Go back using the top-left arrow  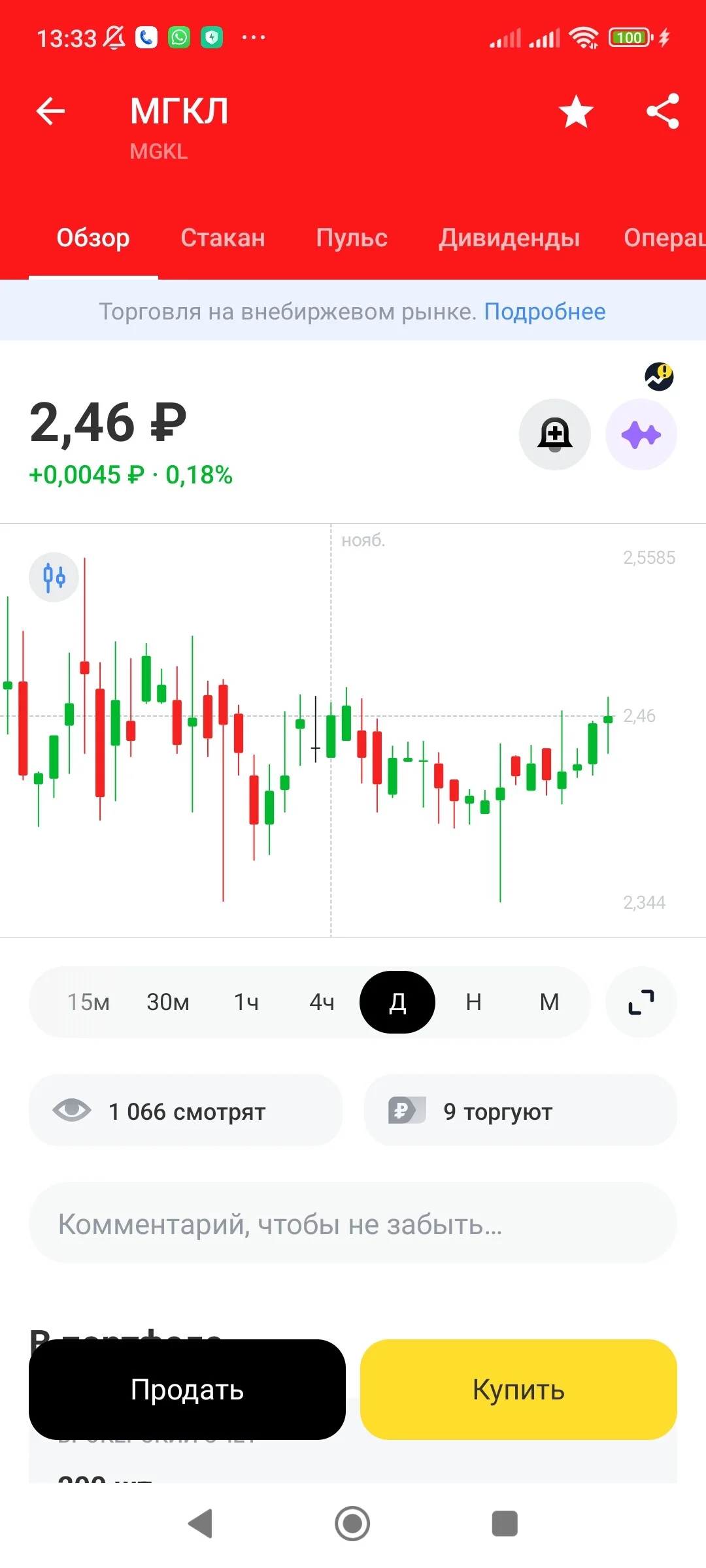[x=50, y=111]
